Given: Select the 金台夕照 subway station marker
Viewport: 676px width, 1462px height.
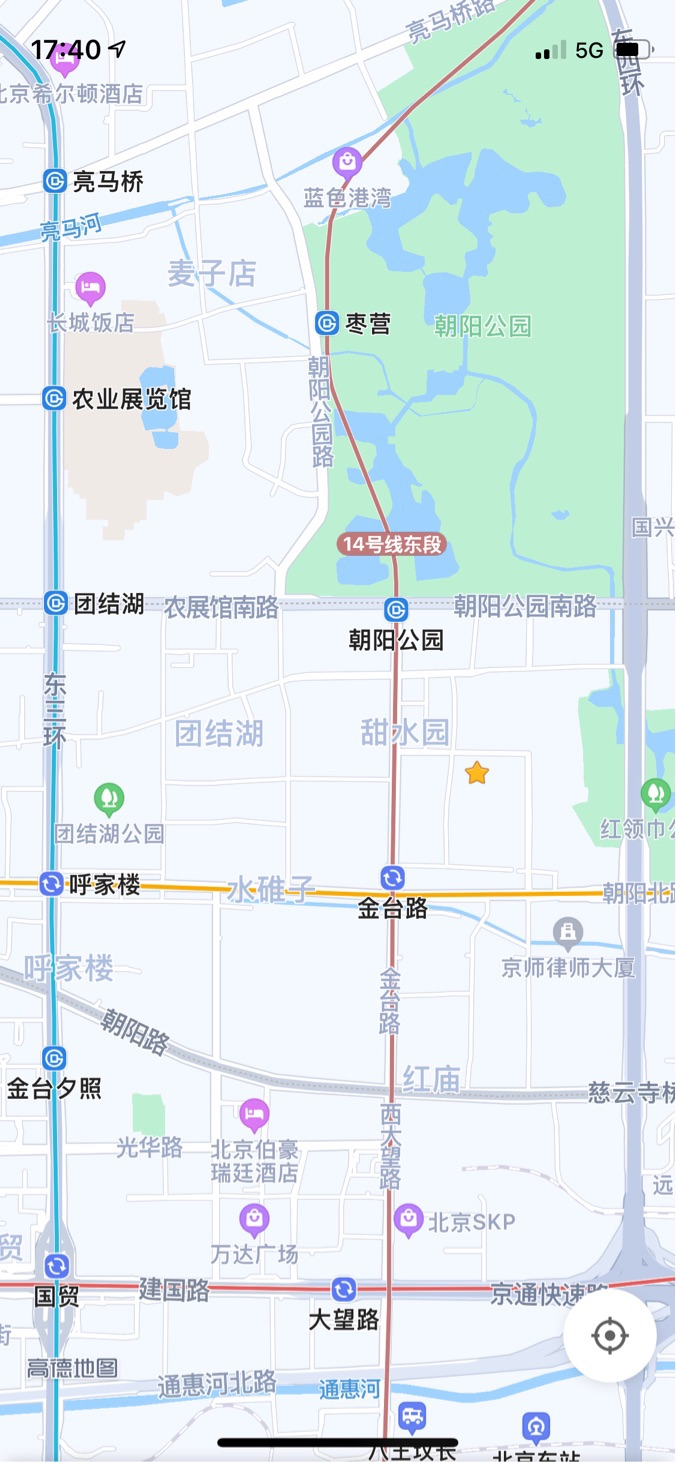Looking at the screenshot, I should point(55,1059).
